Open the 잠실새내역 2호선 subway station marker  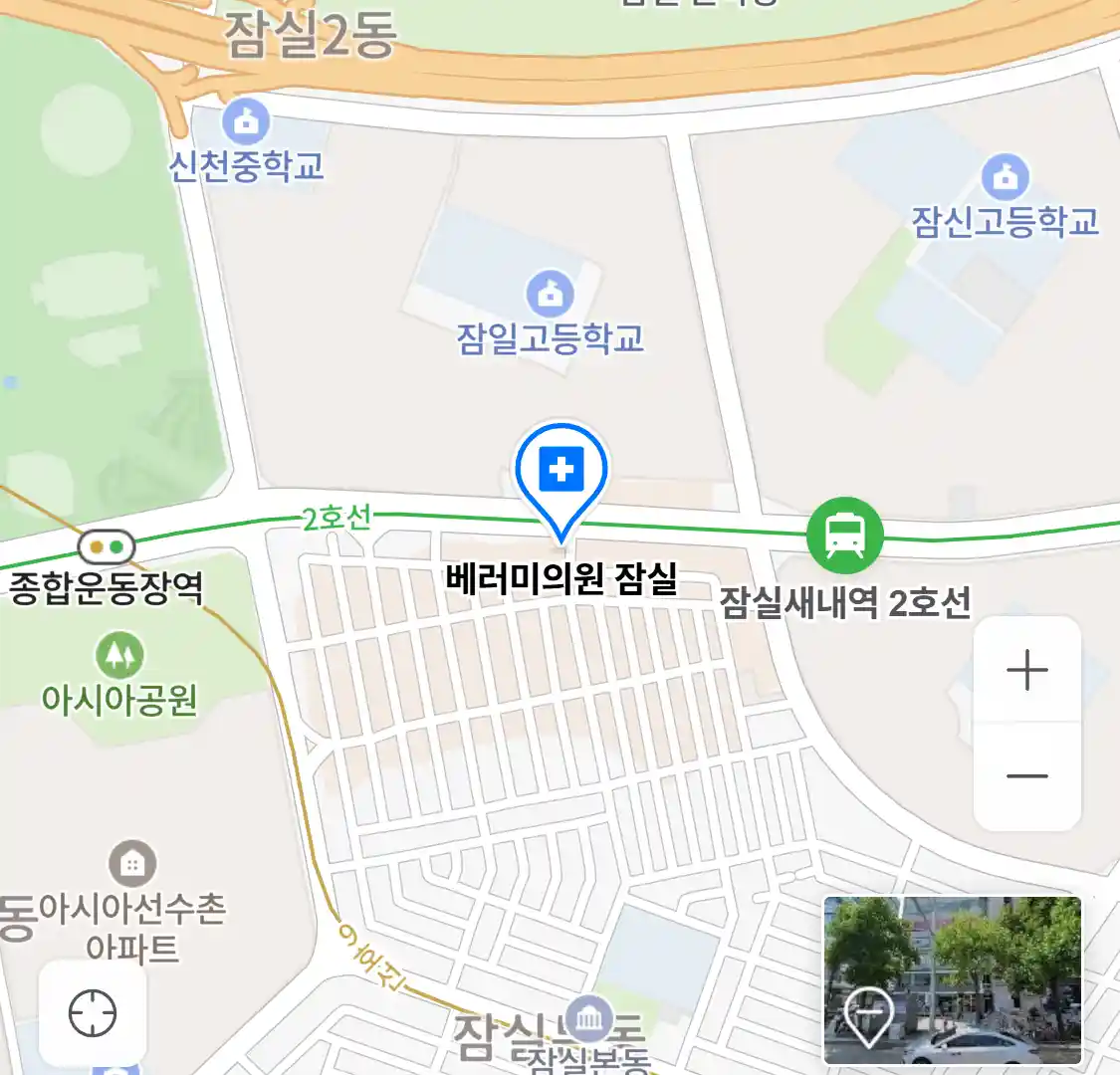click(x=844, y=536)
